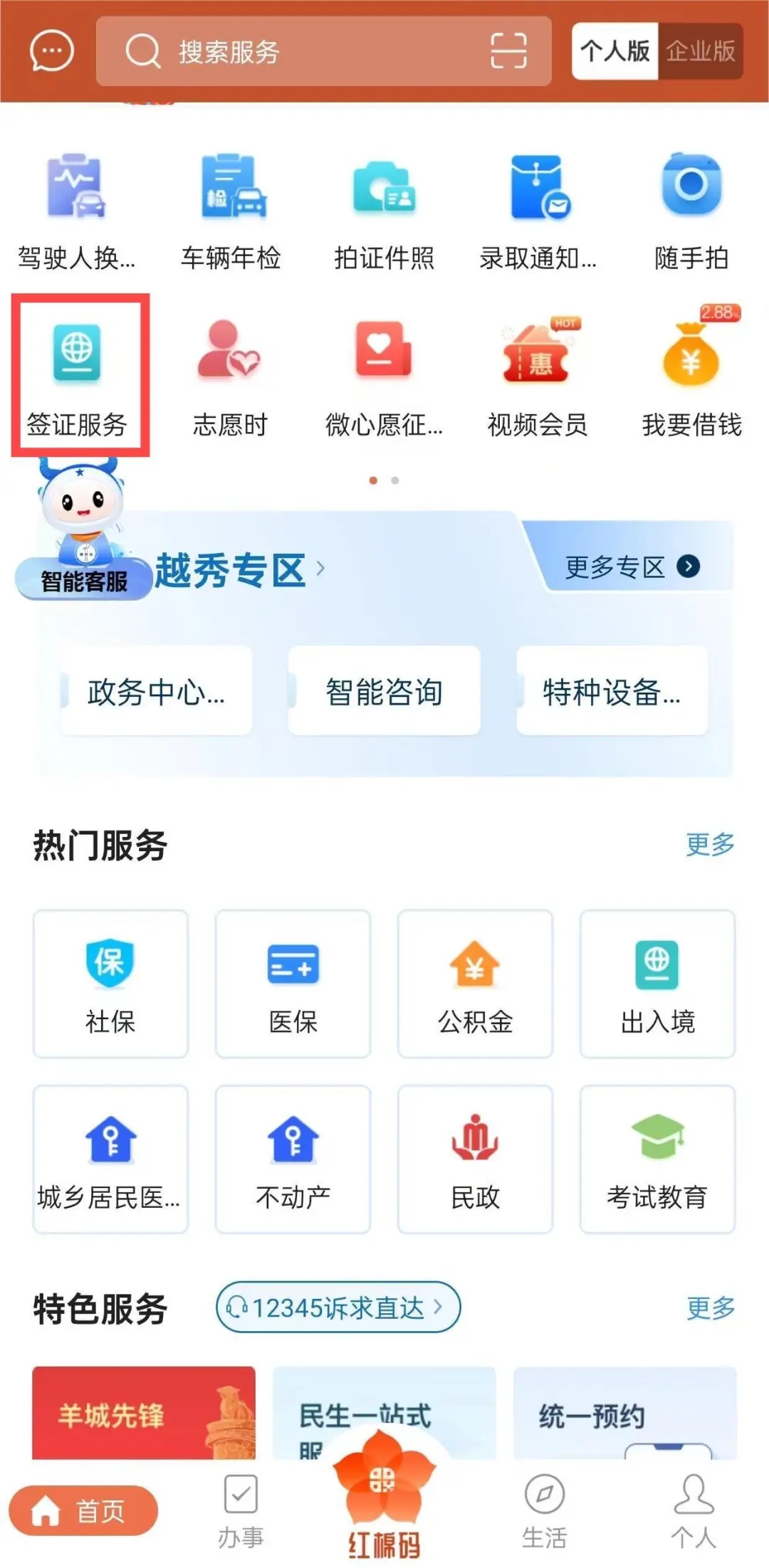Open 我要借钱 loan service

(x=691, y=377)
